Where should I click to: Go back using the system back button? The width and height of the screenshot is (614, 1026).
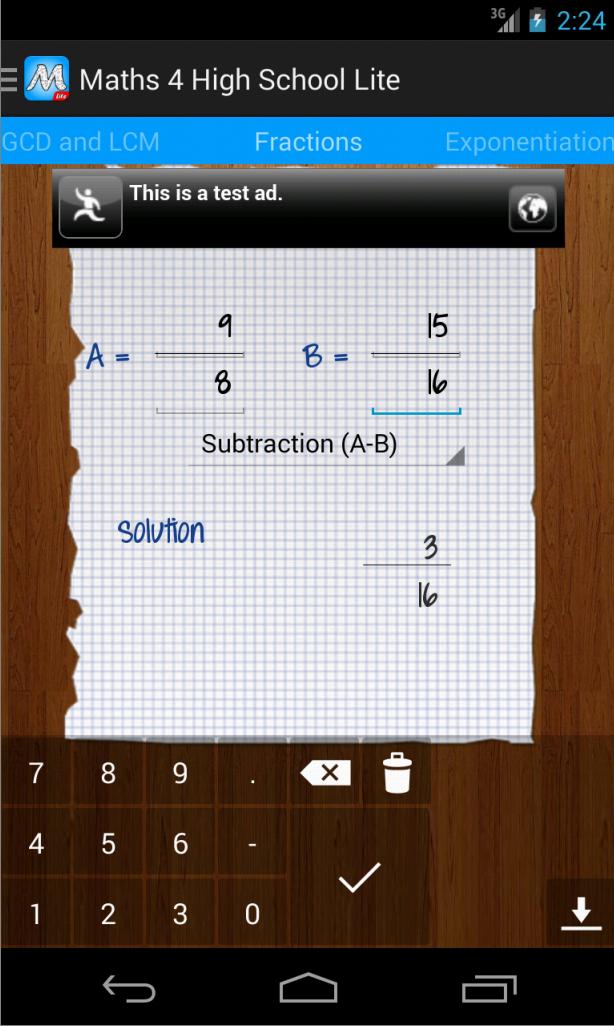coord(129,989)
